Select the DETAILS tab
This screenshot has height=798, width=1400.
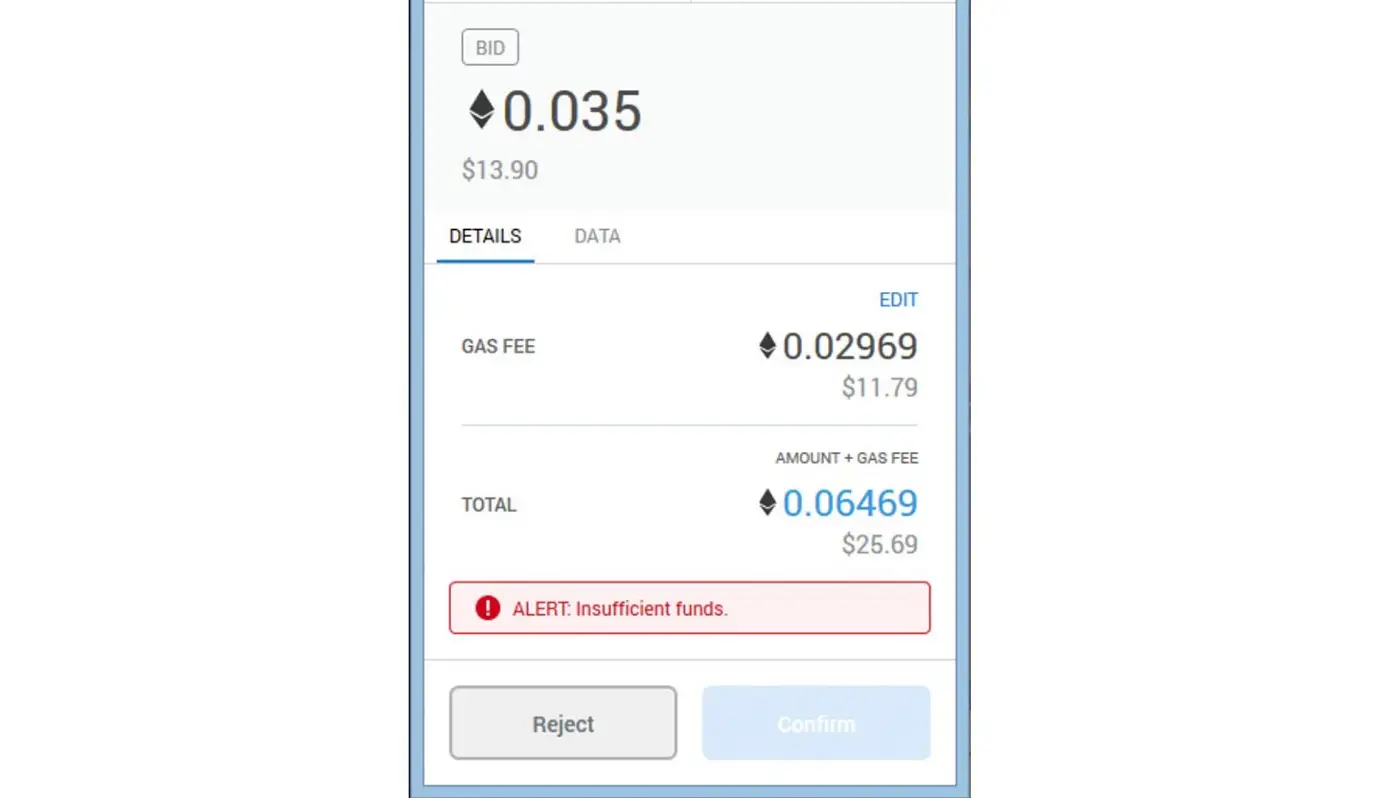(485, 236)
